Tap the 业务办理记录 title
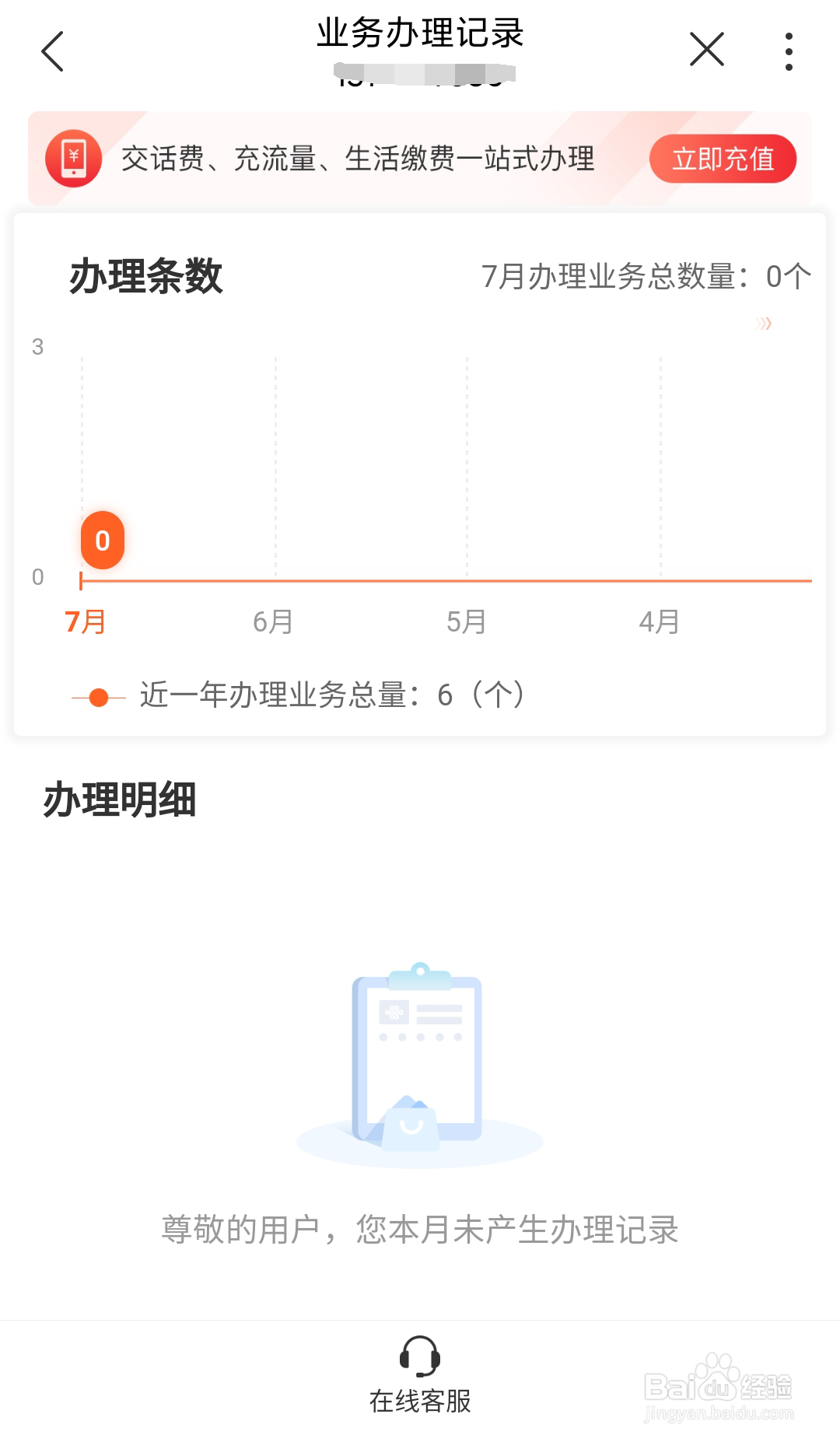This screenshot has height=1442, width=840. (x=420, y=33)
